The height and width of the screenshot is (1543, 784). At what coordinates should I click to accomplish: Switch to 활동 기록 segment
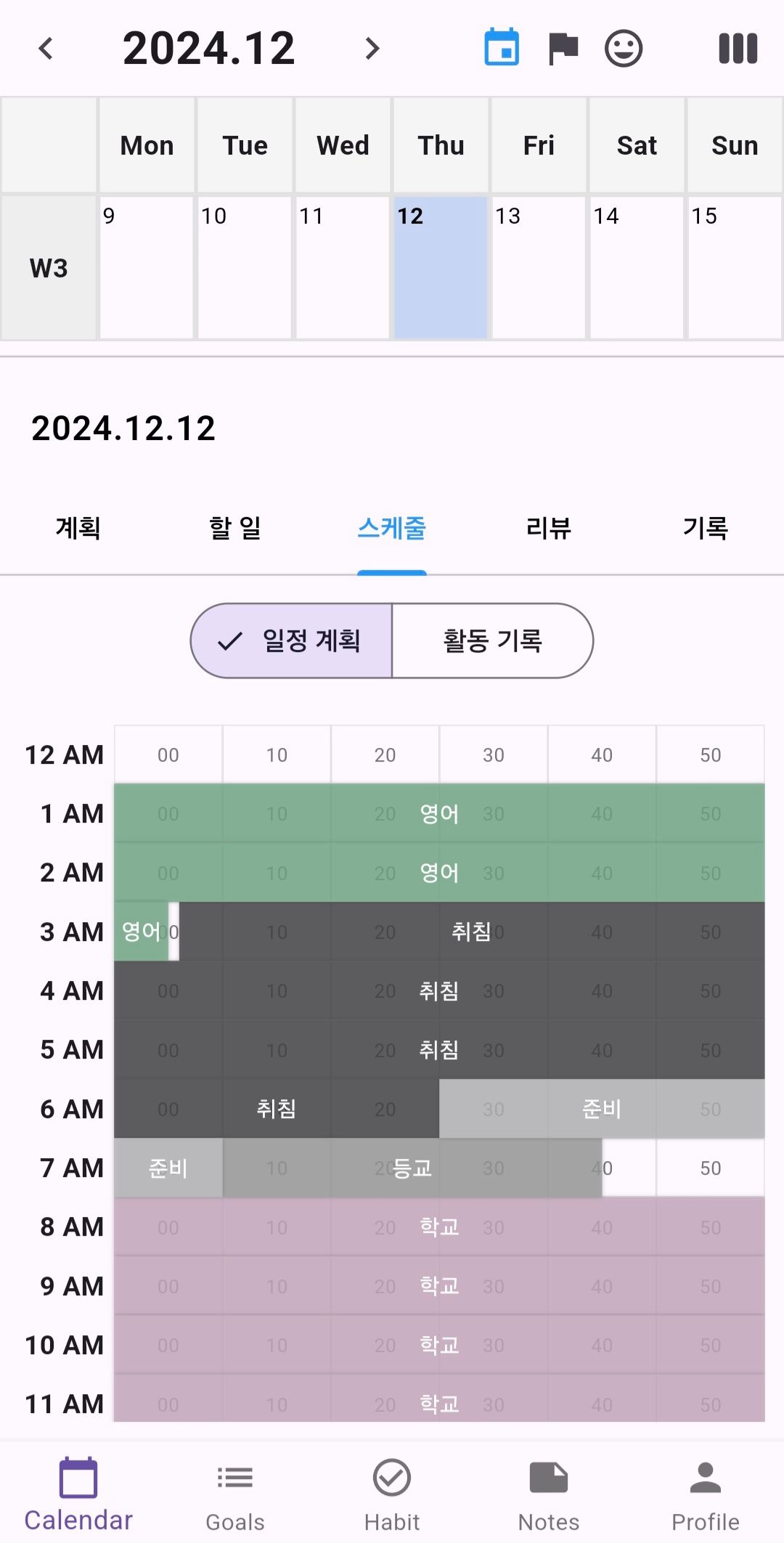point(492,640)
